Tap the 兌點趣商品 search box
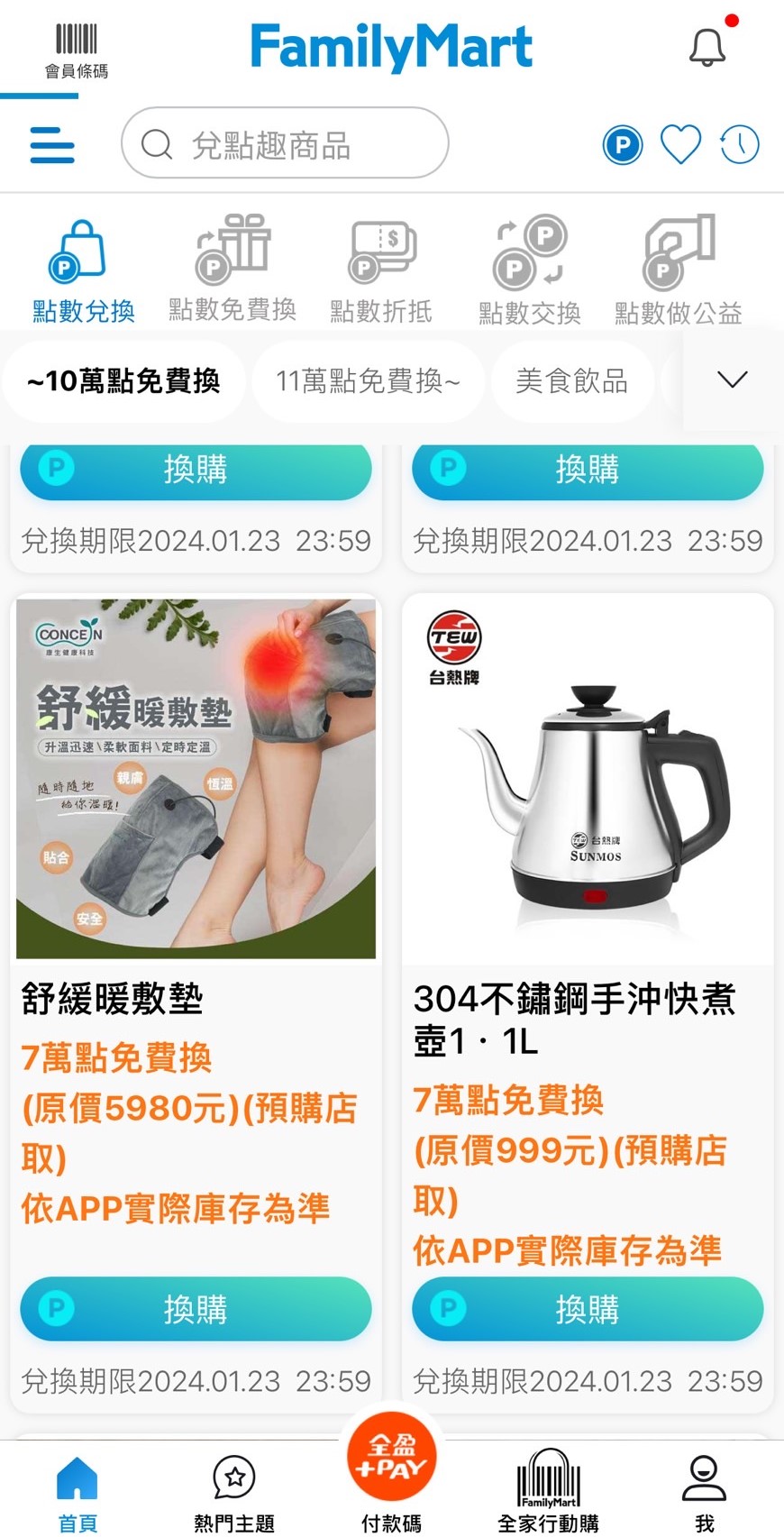784x1537 pixels. (285, 143)
